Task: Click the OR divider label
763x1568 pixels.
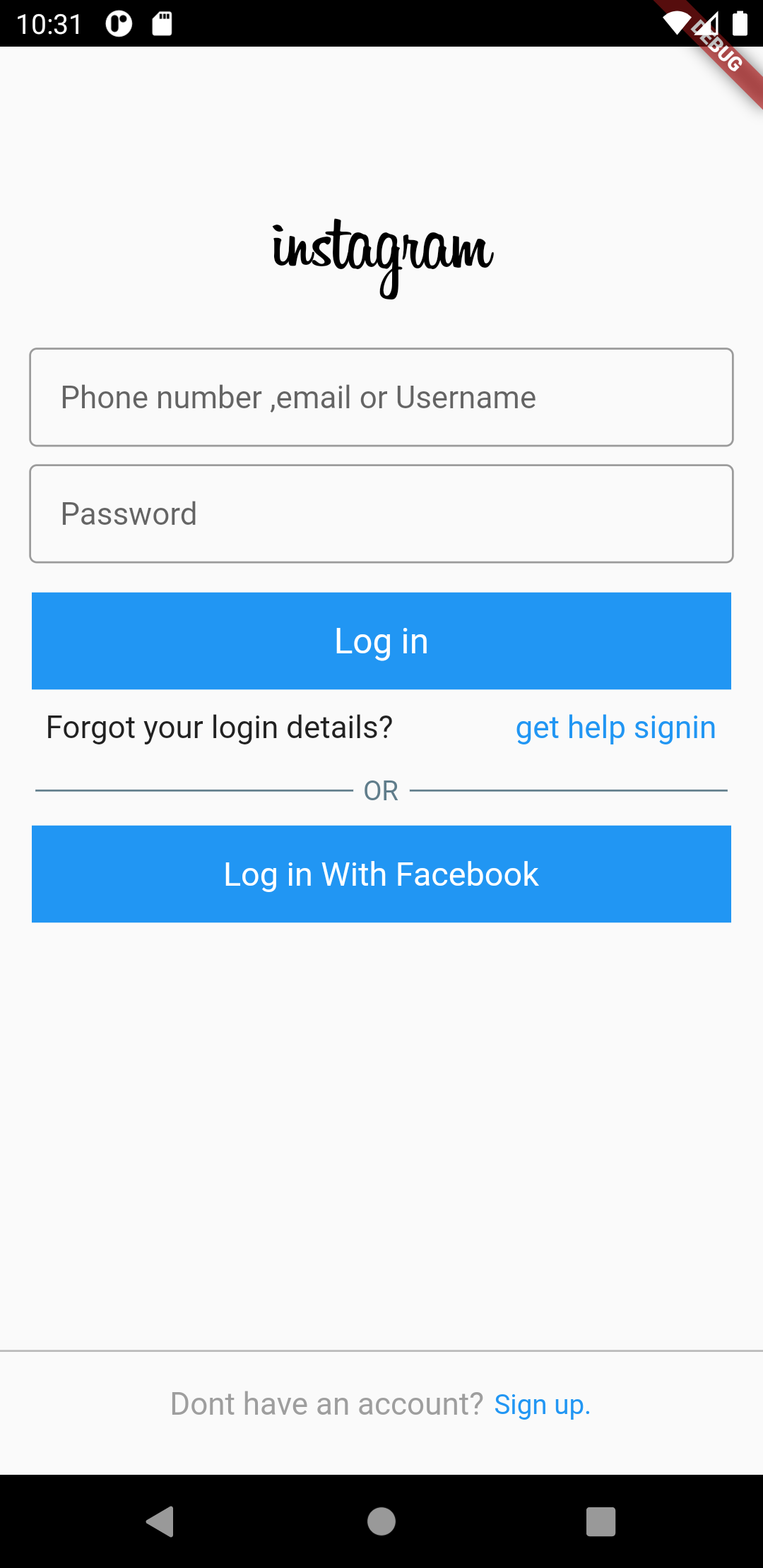Action: click(x=381, y=790)
